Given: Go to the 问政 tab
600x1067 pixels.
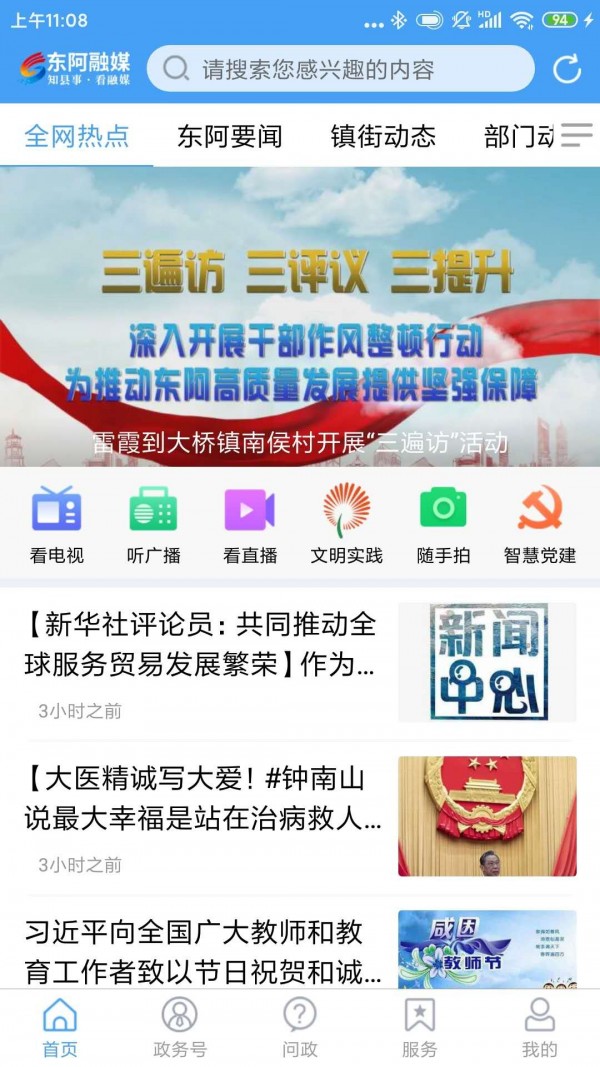Looking at the screenshot, I should pyautogui.click(x=300, y=1028).
